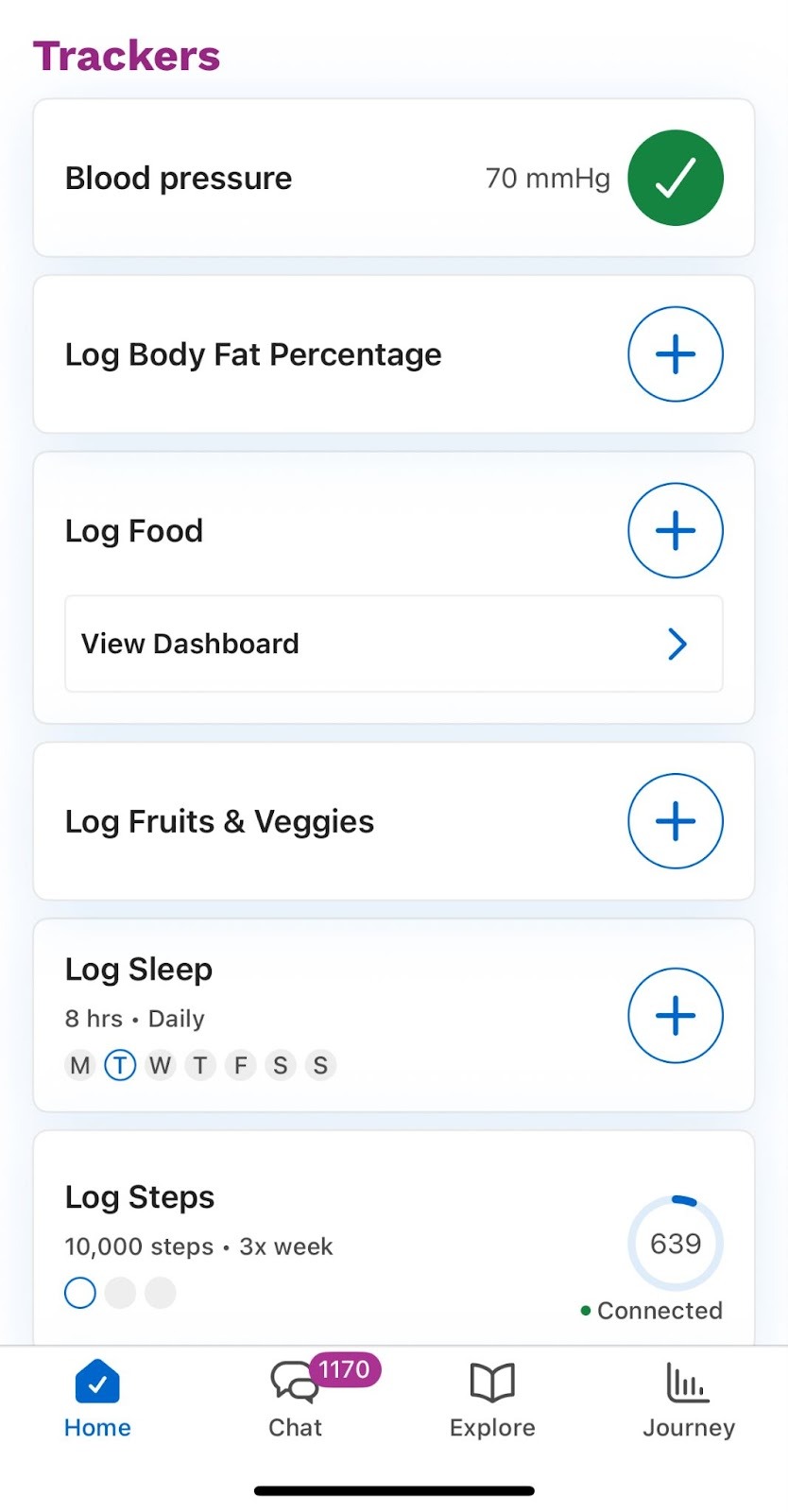Tap the plus button for Log Food
788x1512 pixels.
click(x=675, y=530)
